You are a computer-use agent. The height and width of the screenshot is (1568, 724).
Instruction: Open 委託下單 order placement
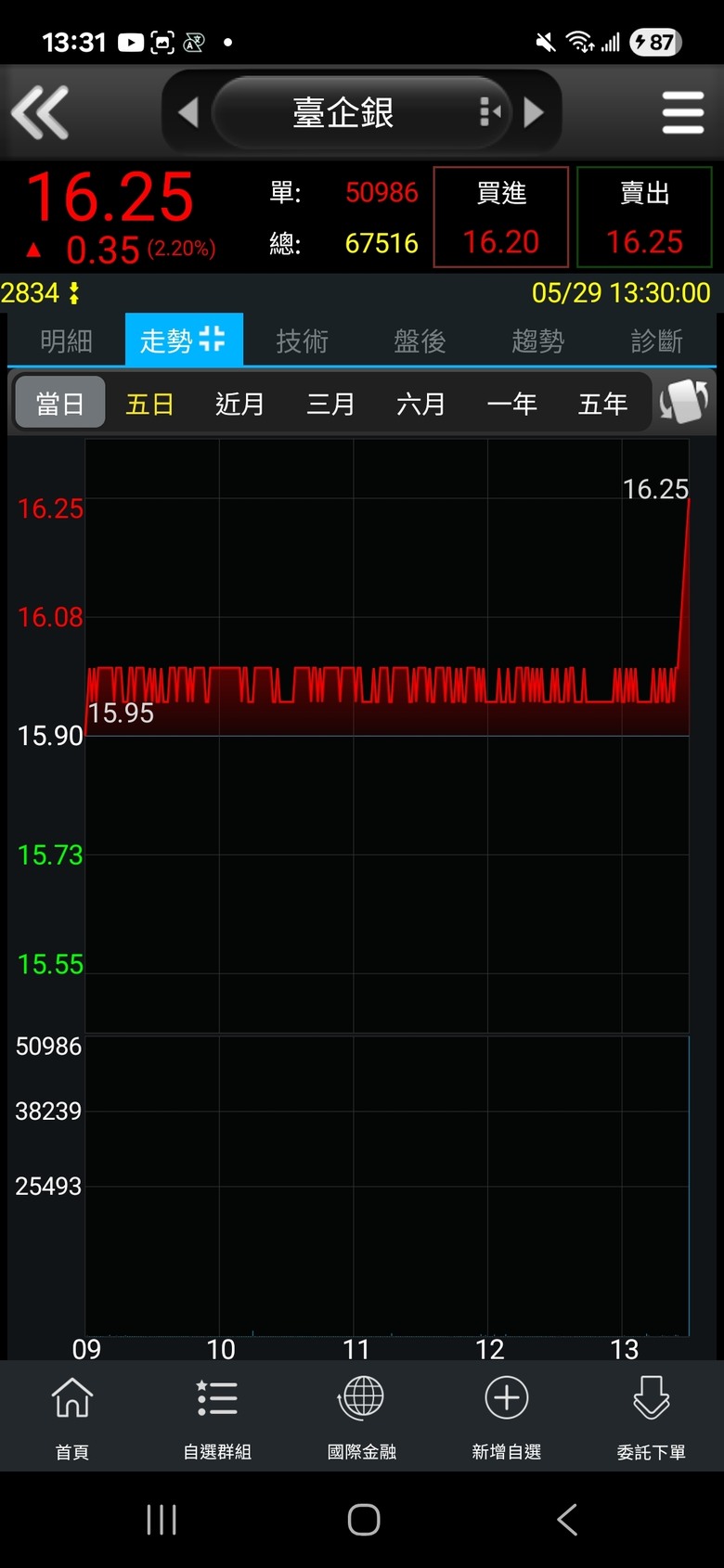coord(652,1418)
